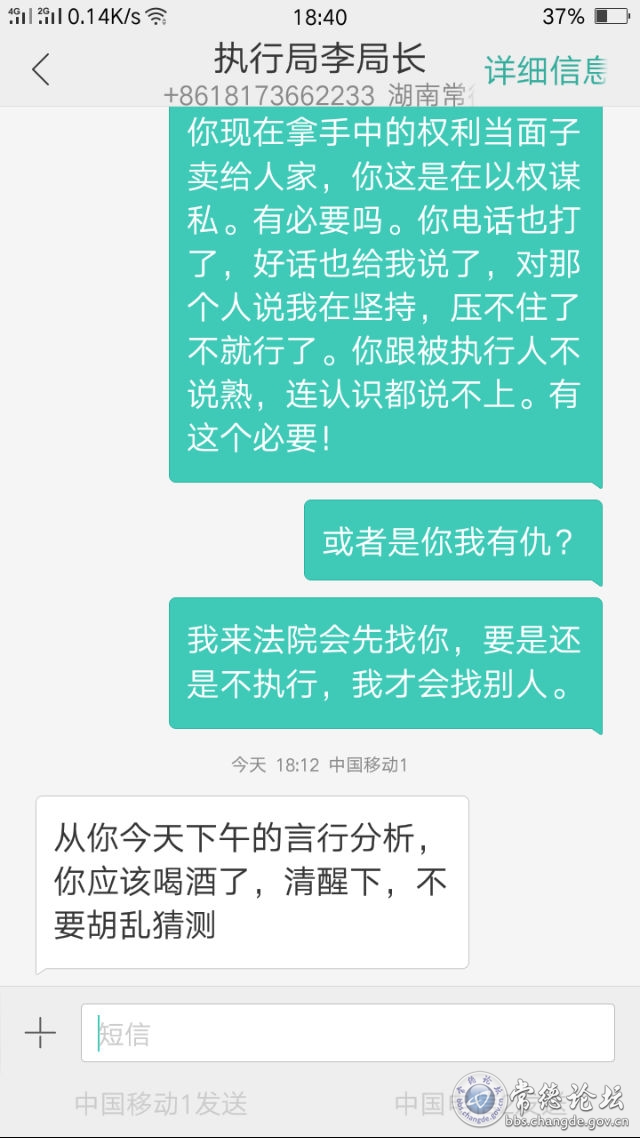This screenshot has height=1138, width=640.
Task: Go back to the message list
Action: [41, 70]
